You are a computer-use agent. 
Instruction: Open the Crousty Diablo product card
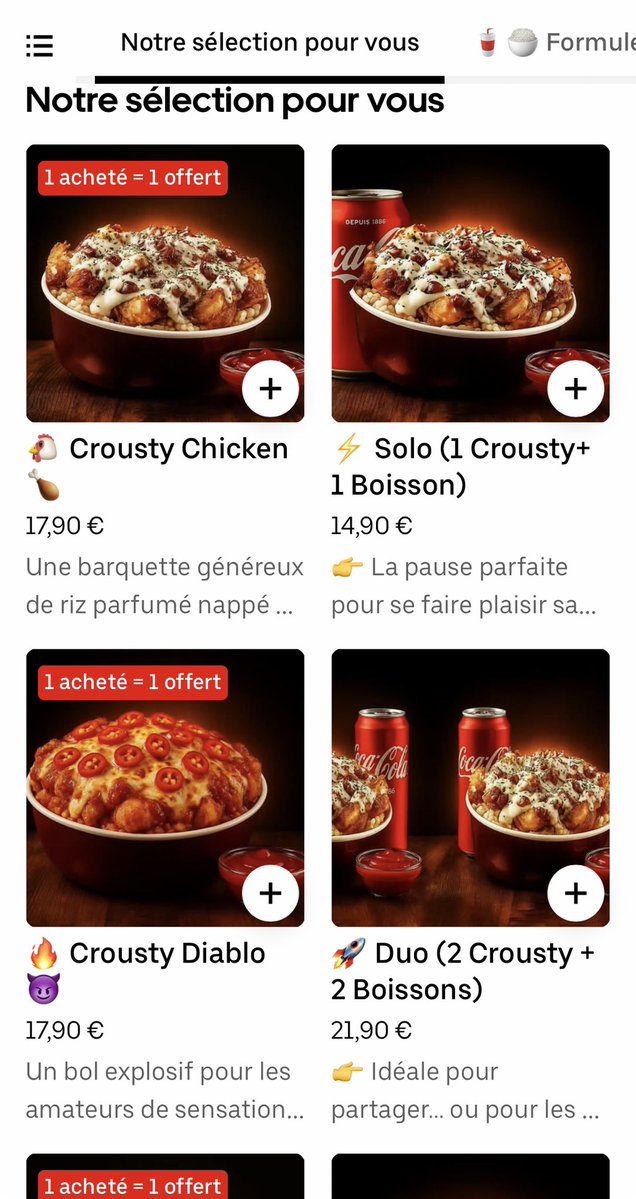coord(165,787)
